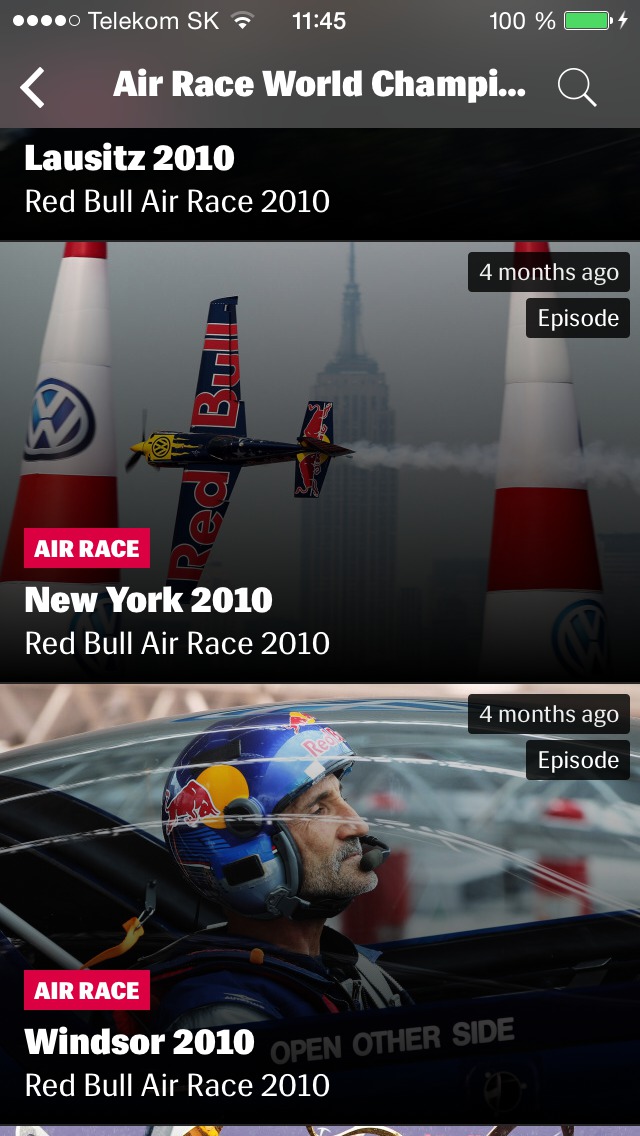Go back using the top-left arrow
This screenshot has height=1136, width=640.
point(33,87)
